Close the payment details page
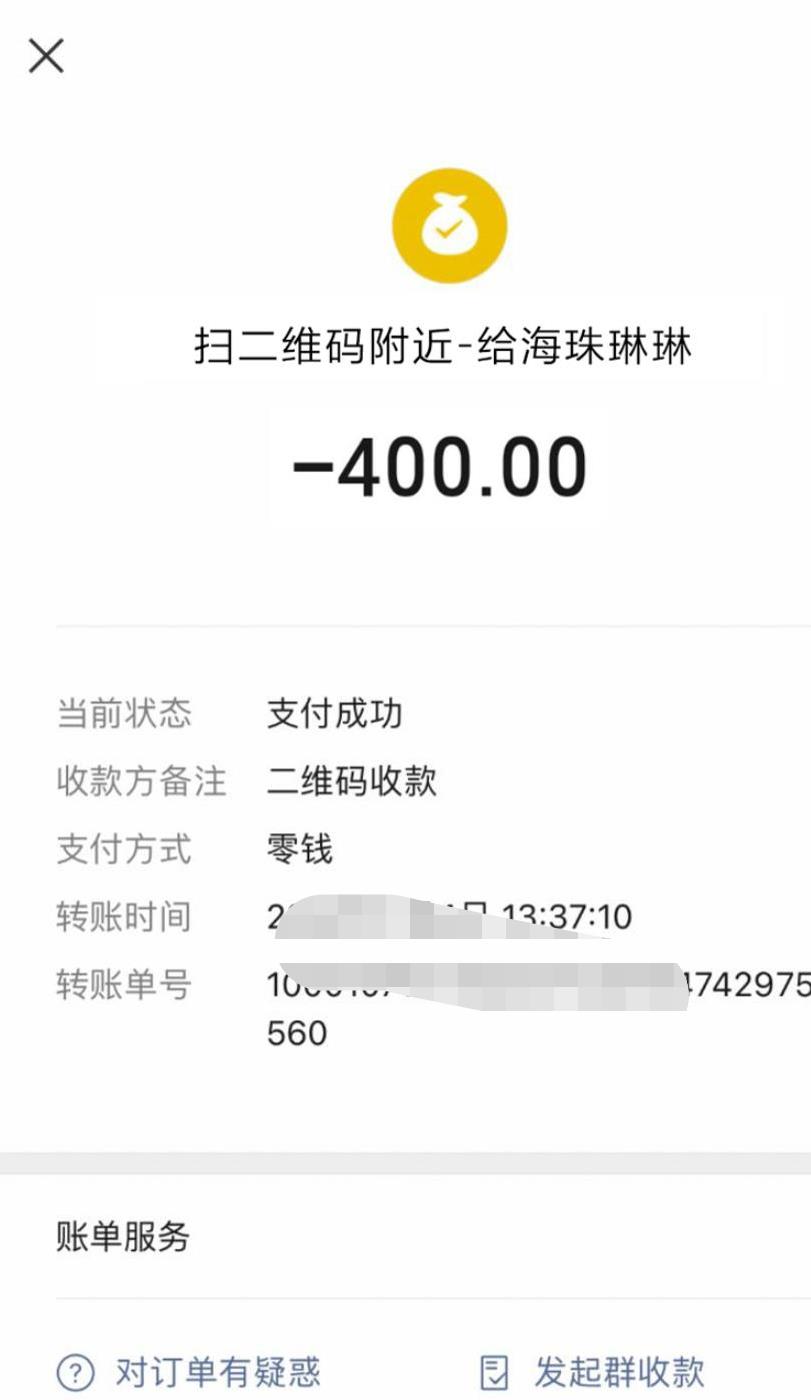 pyautogui.click(x=46, y=56)
